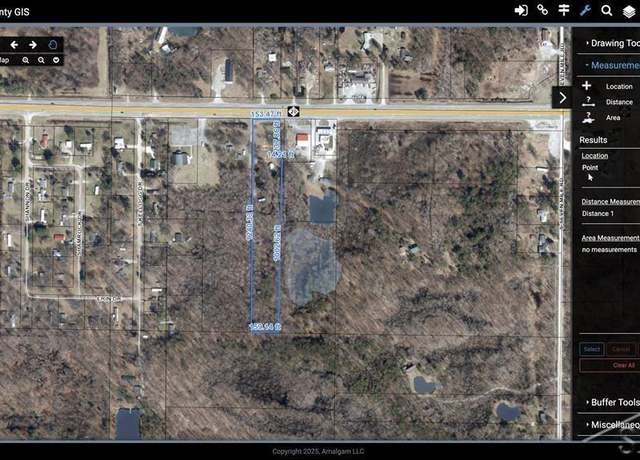
Task: Collapse the Measurement section
Action: pyautogui.click(x=612, y=65)
